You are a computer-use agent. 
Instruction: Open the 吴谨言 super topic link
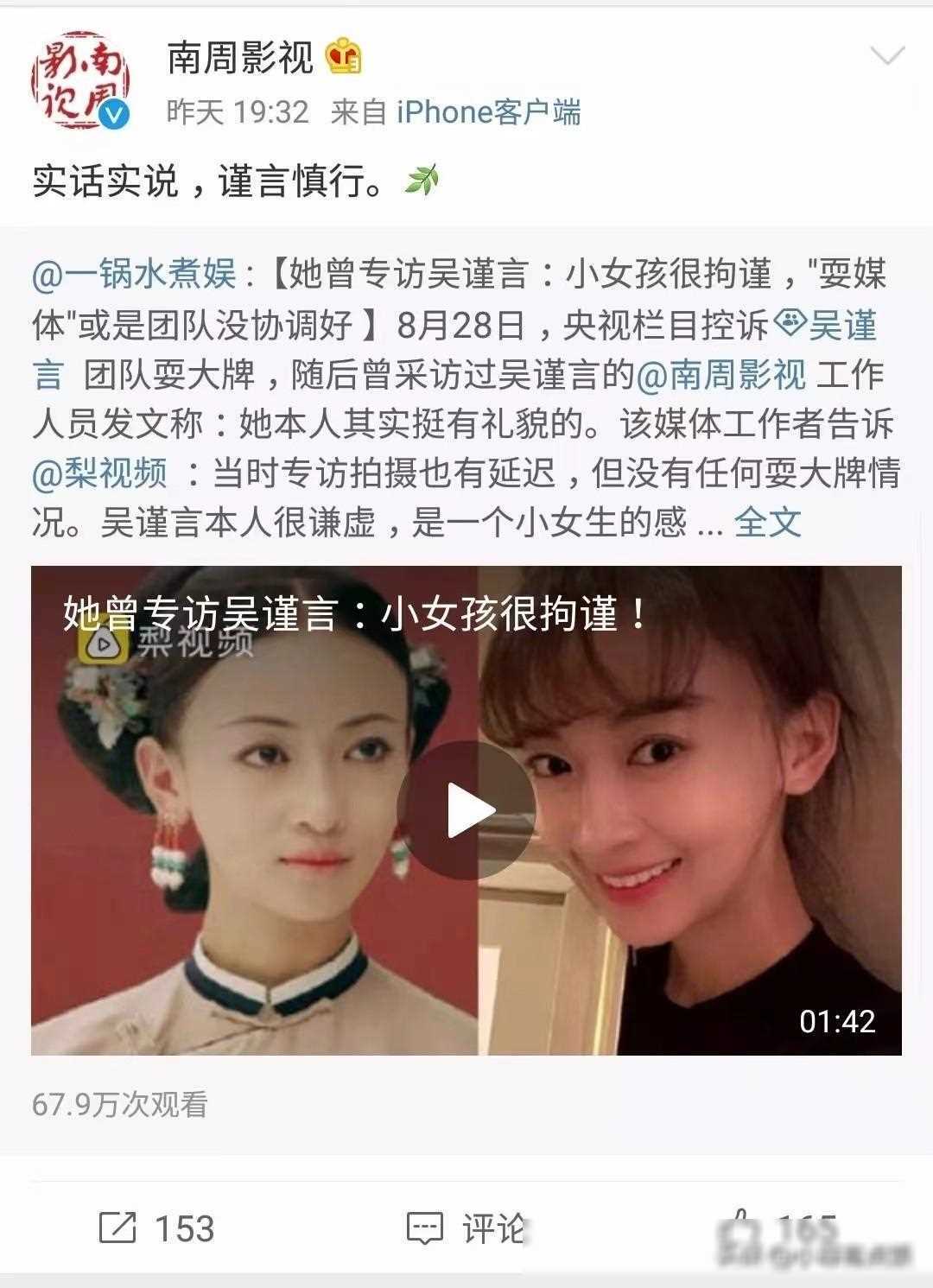828,326
